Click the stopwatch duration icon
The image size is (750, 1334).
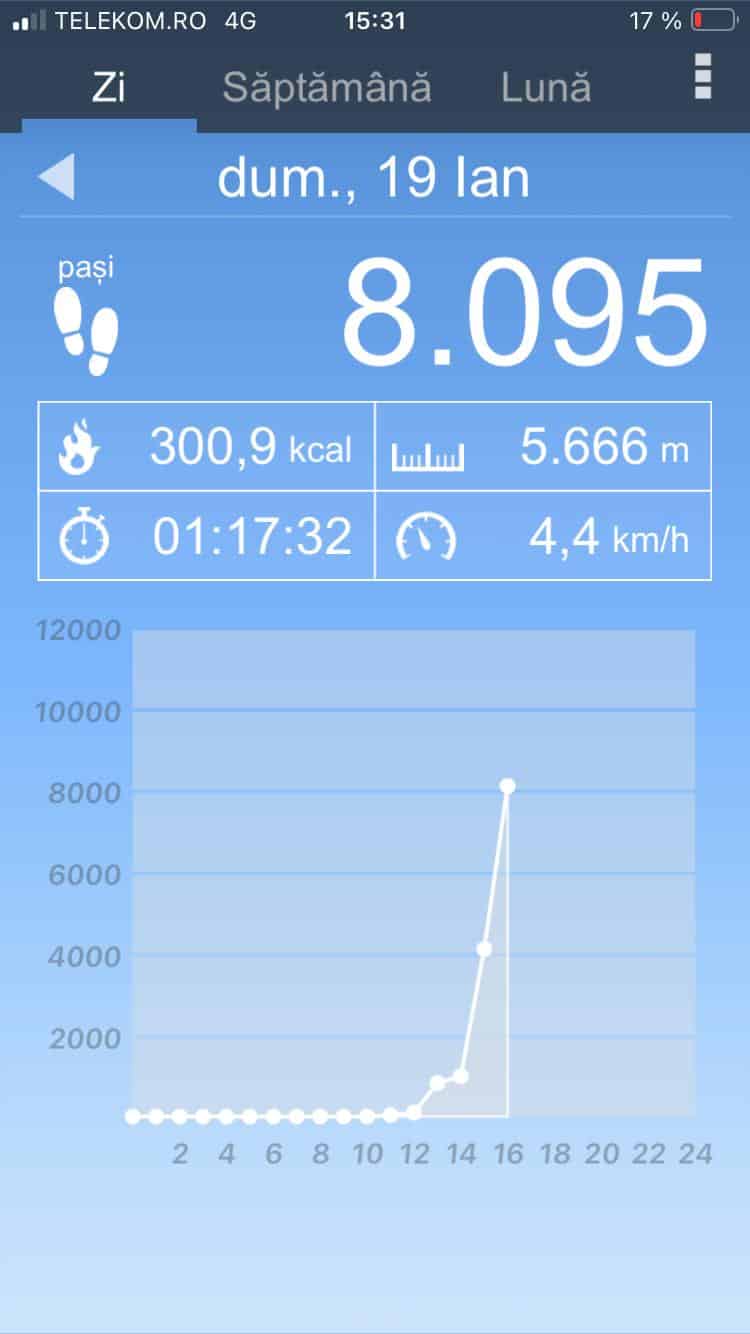(86, 536)
